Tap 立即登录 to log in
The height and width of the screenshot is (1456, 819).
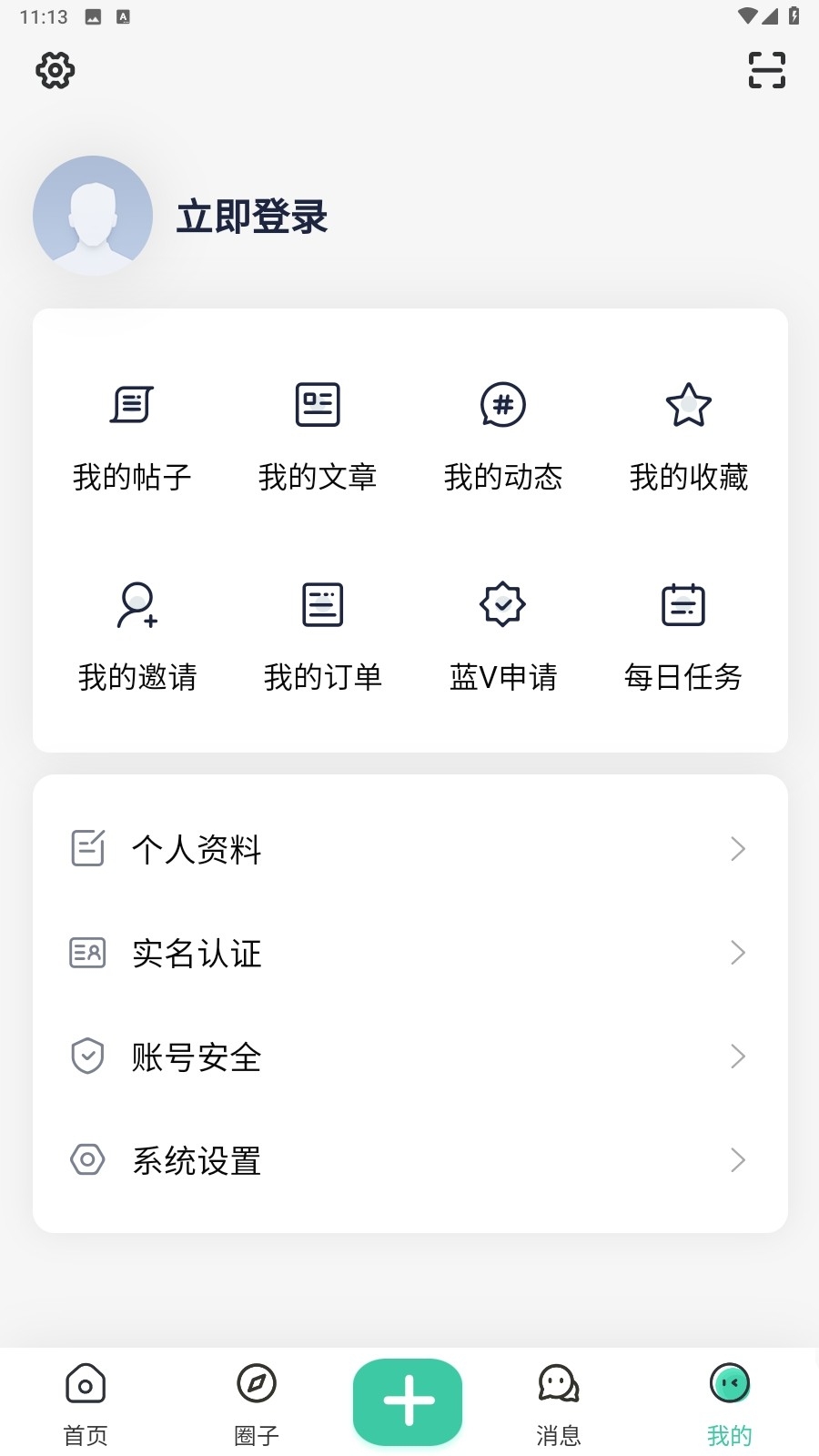[x=252, y=217]
